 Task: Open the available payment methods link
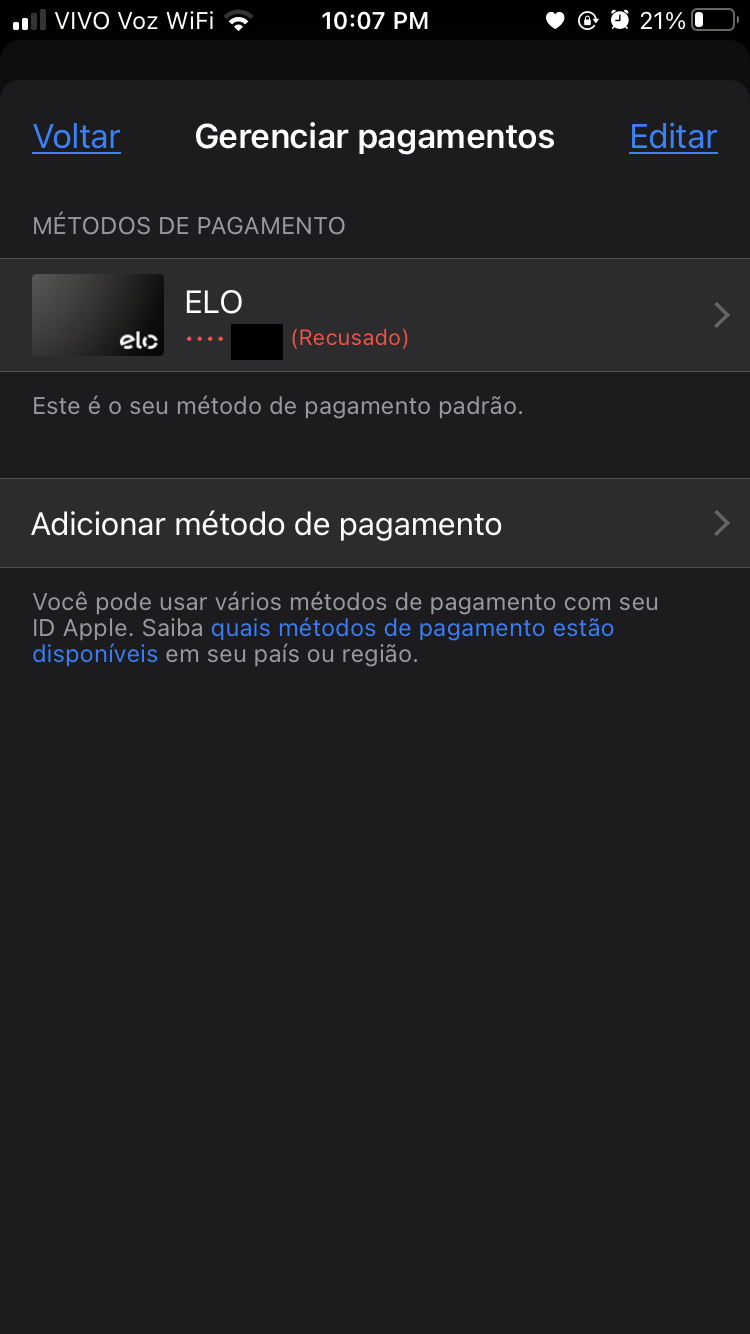[x=412, y=628]
